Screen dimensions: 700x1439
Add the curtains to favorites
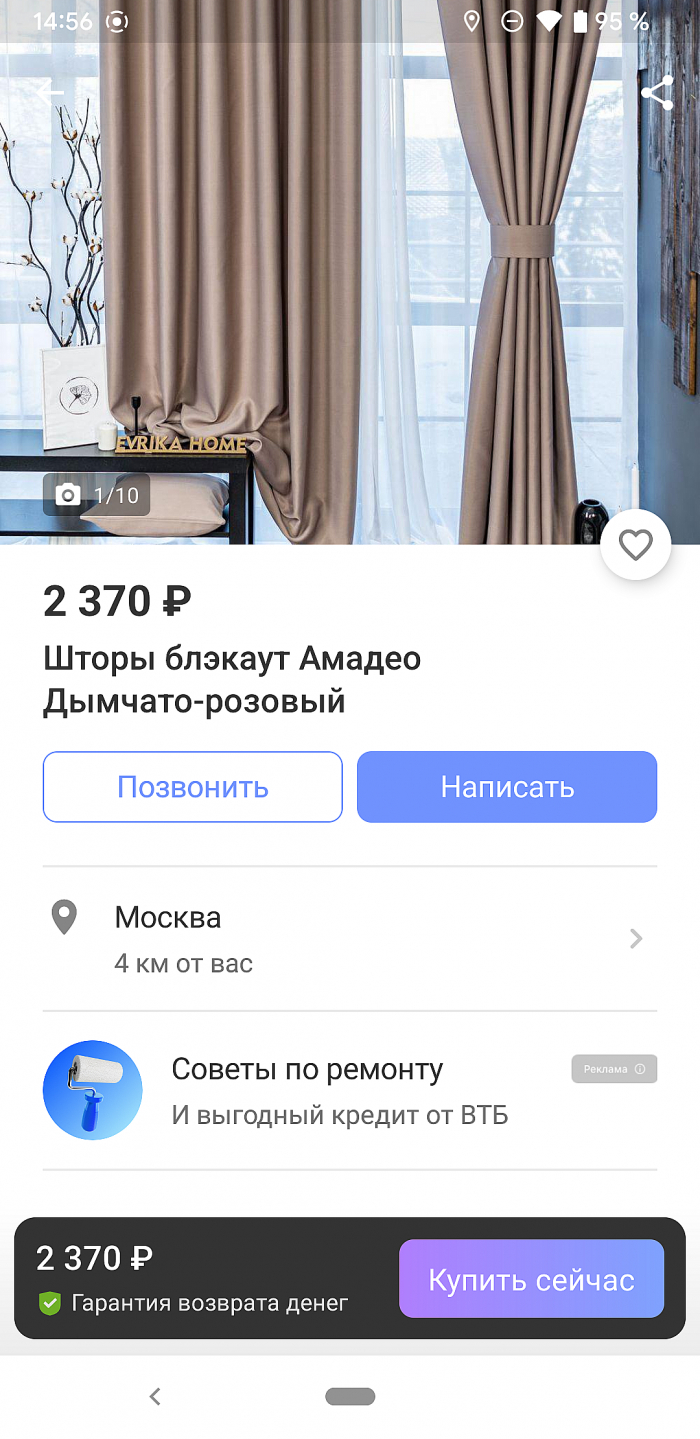[635, 545]
